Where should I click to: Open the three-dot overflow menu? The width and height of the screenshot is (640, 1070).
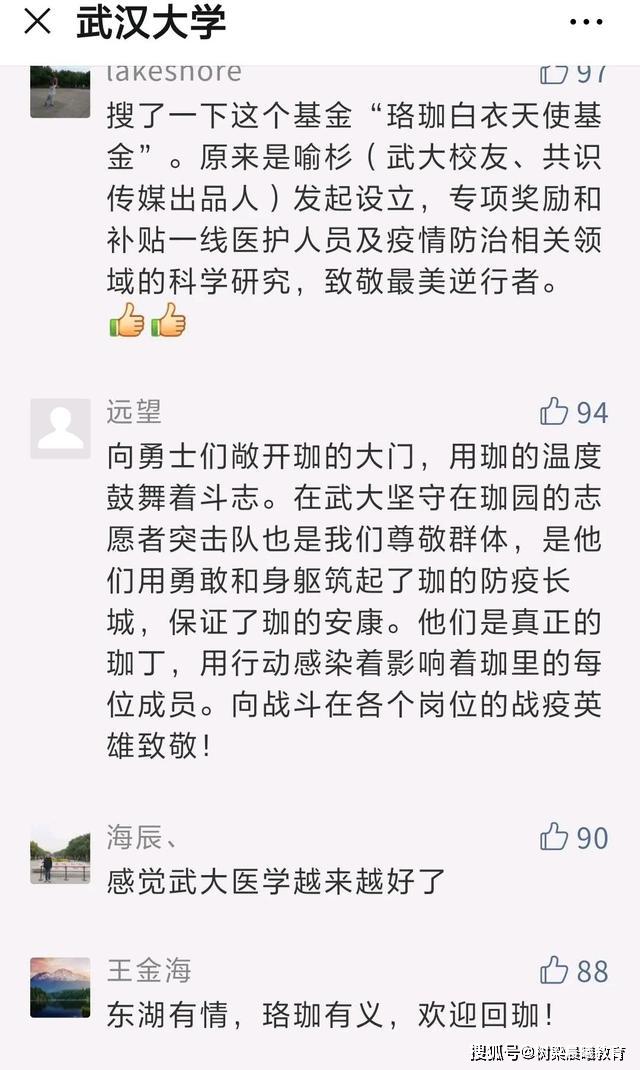[x=586, y=22]
